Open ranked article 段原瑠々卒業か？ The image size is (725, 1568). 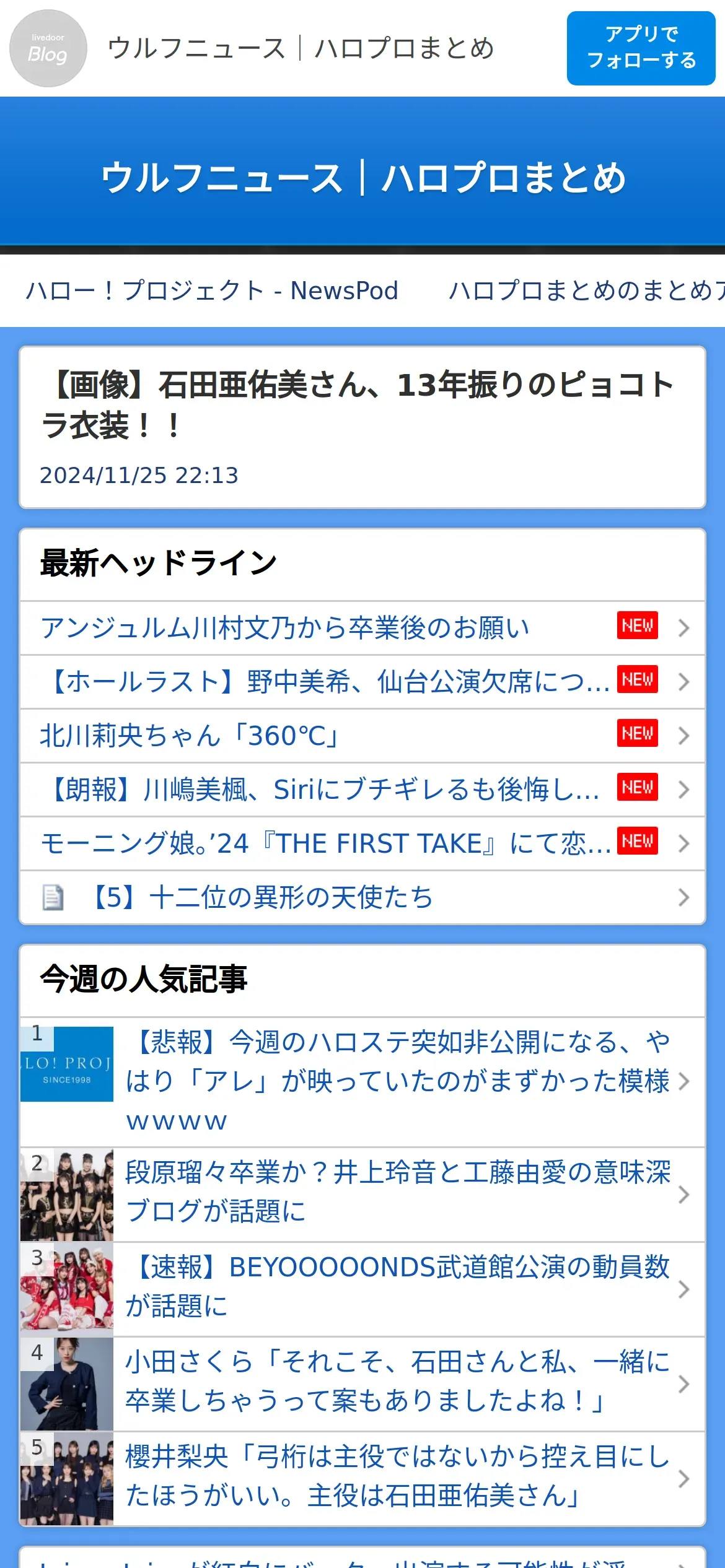pos(362,1195)
